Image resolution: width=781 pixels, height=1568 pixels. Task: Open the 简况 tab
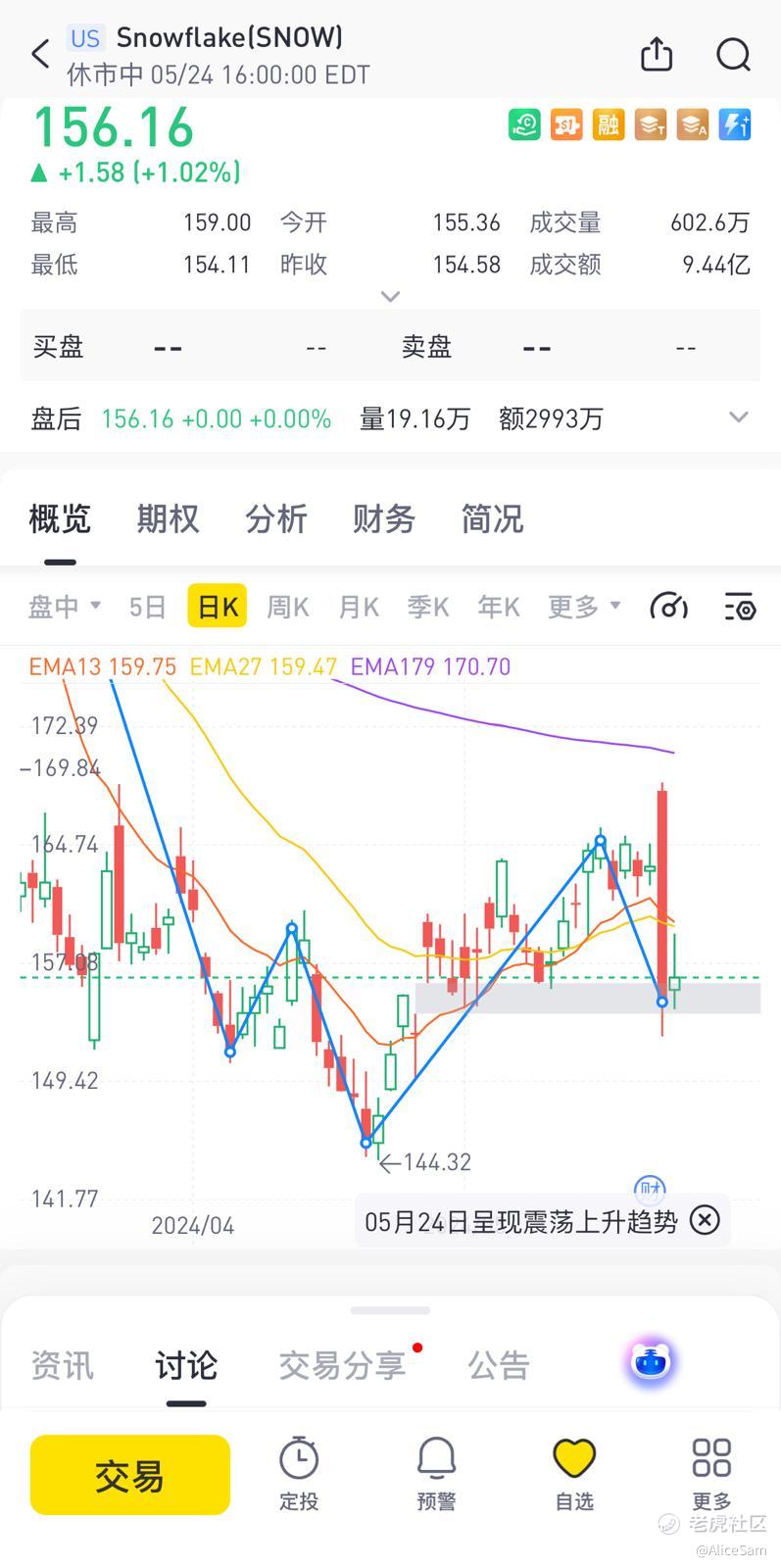[x=493, y=518]
